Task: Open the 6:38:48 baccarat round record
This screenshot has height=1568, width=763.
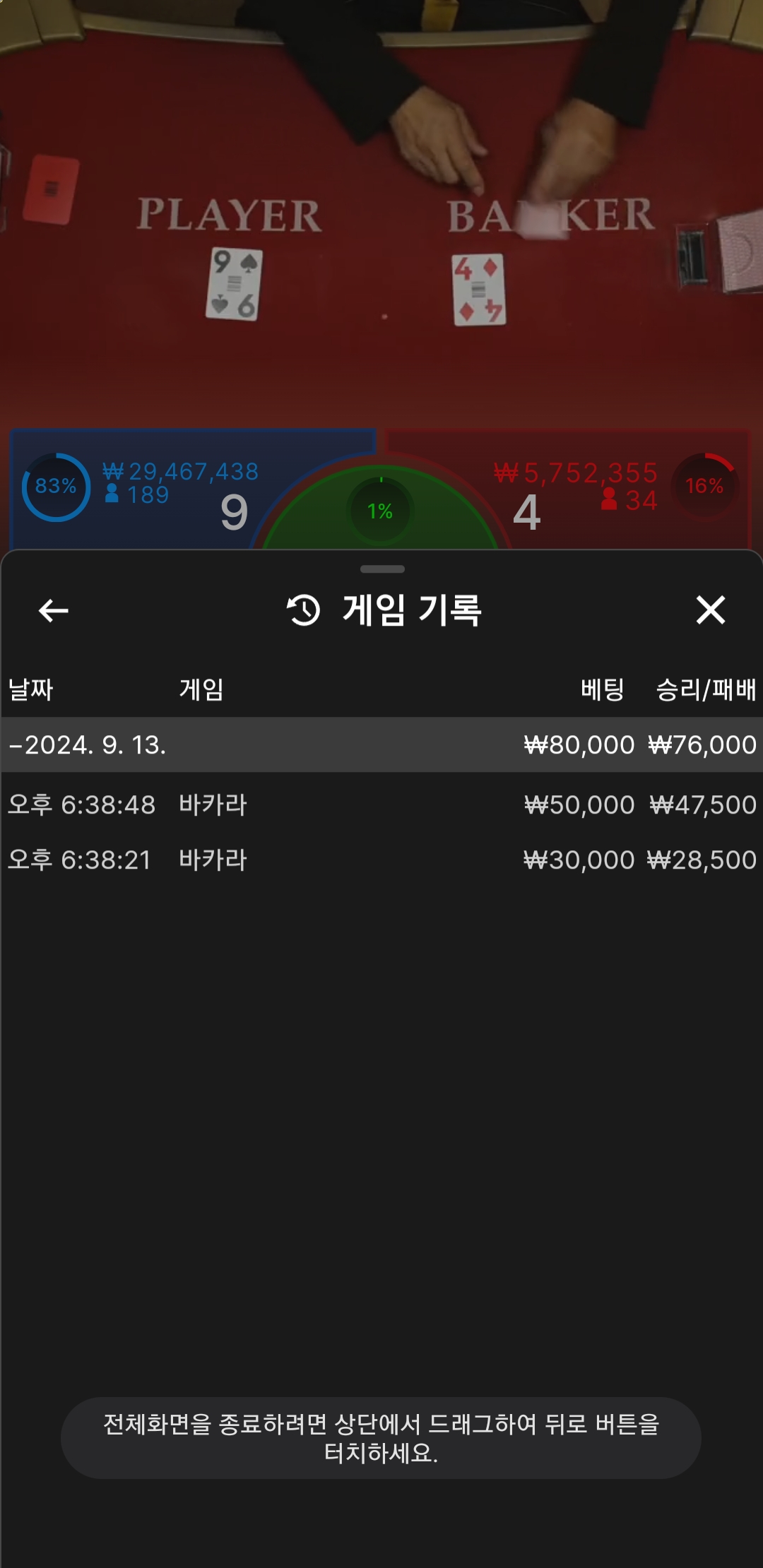Action: pyautogui.click(x=381, y=804)
